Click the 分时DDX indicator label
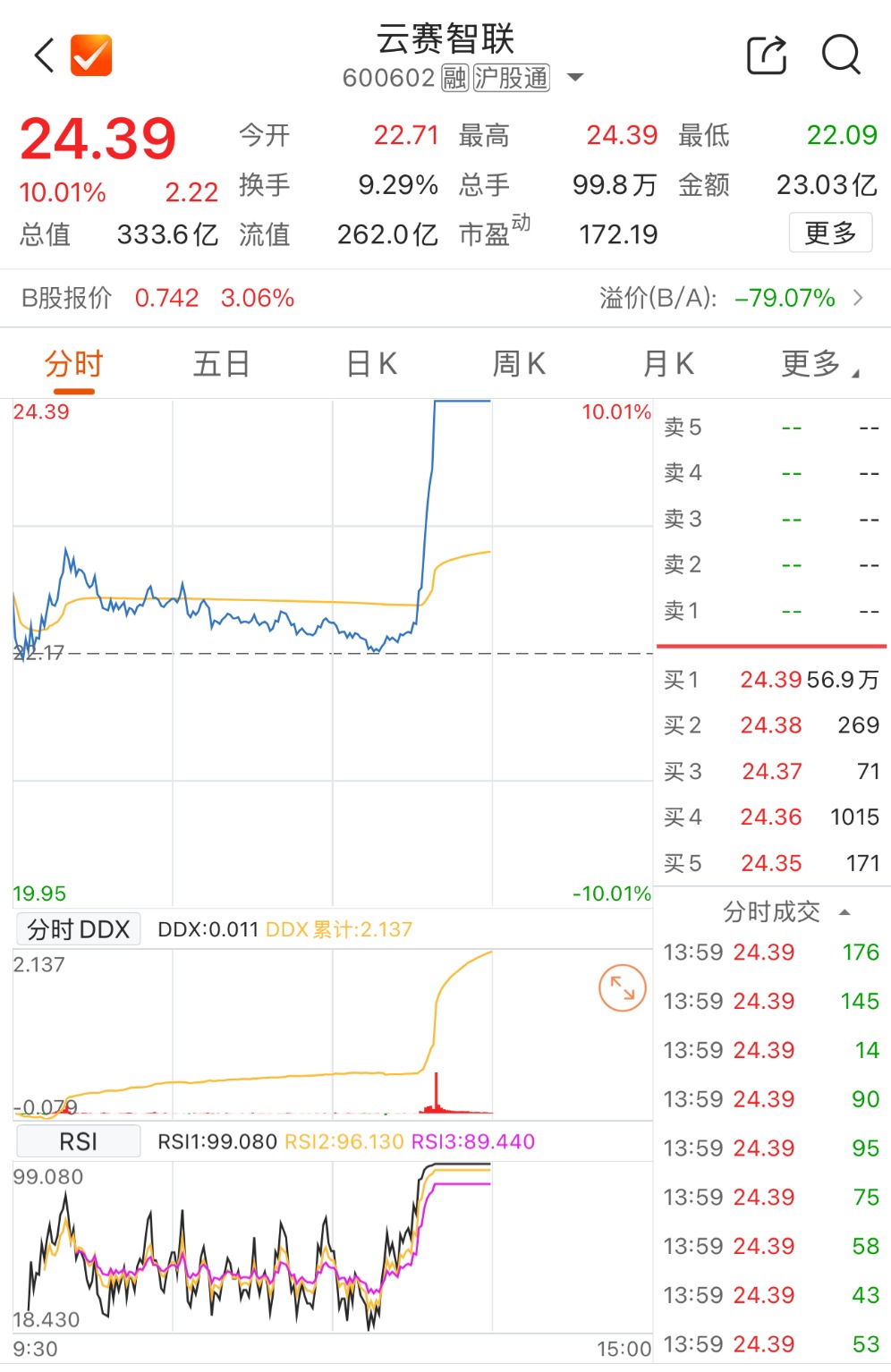 [x=78, y=928]
